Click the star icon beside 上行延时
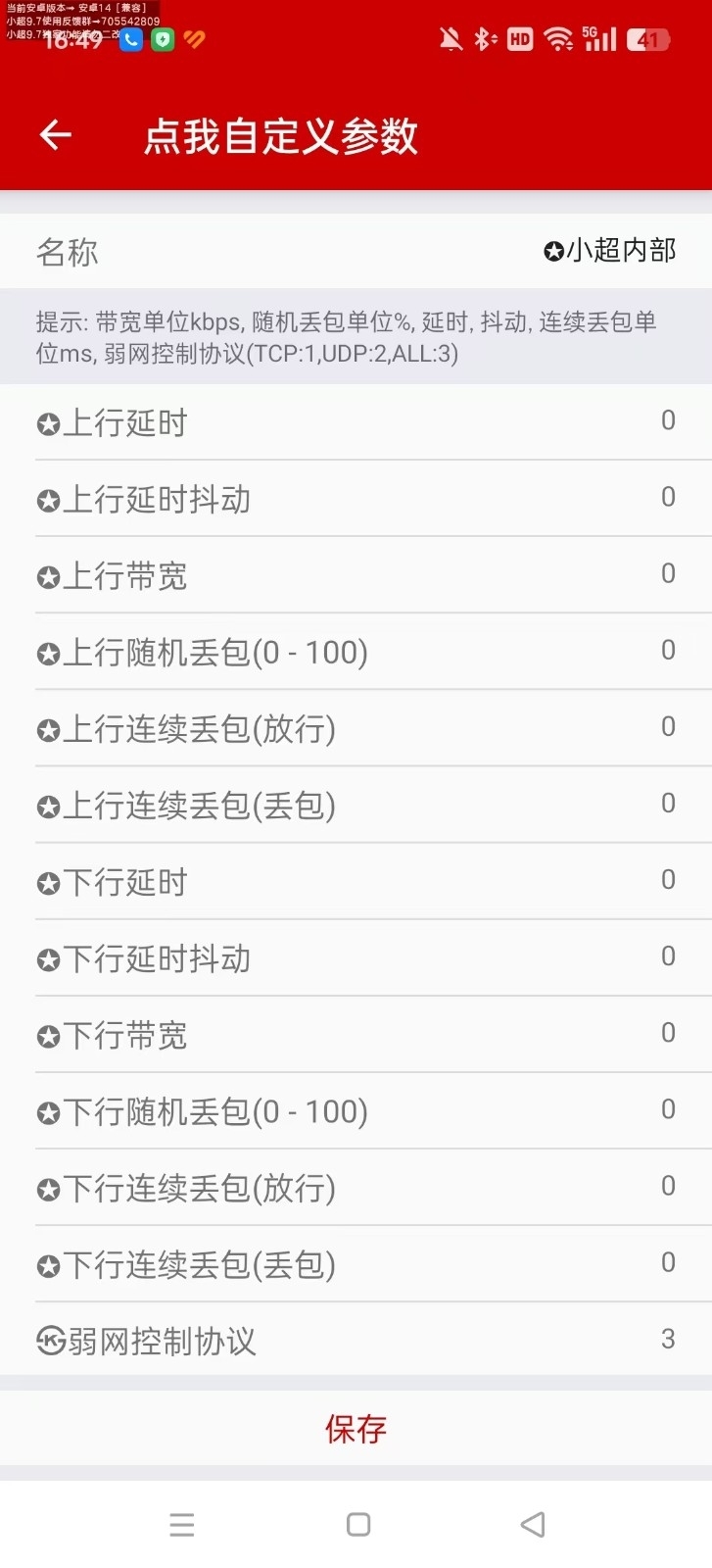Viewport: 712px width, 1568px height. pos(47,423)
